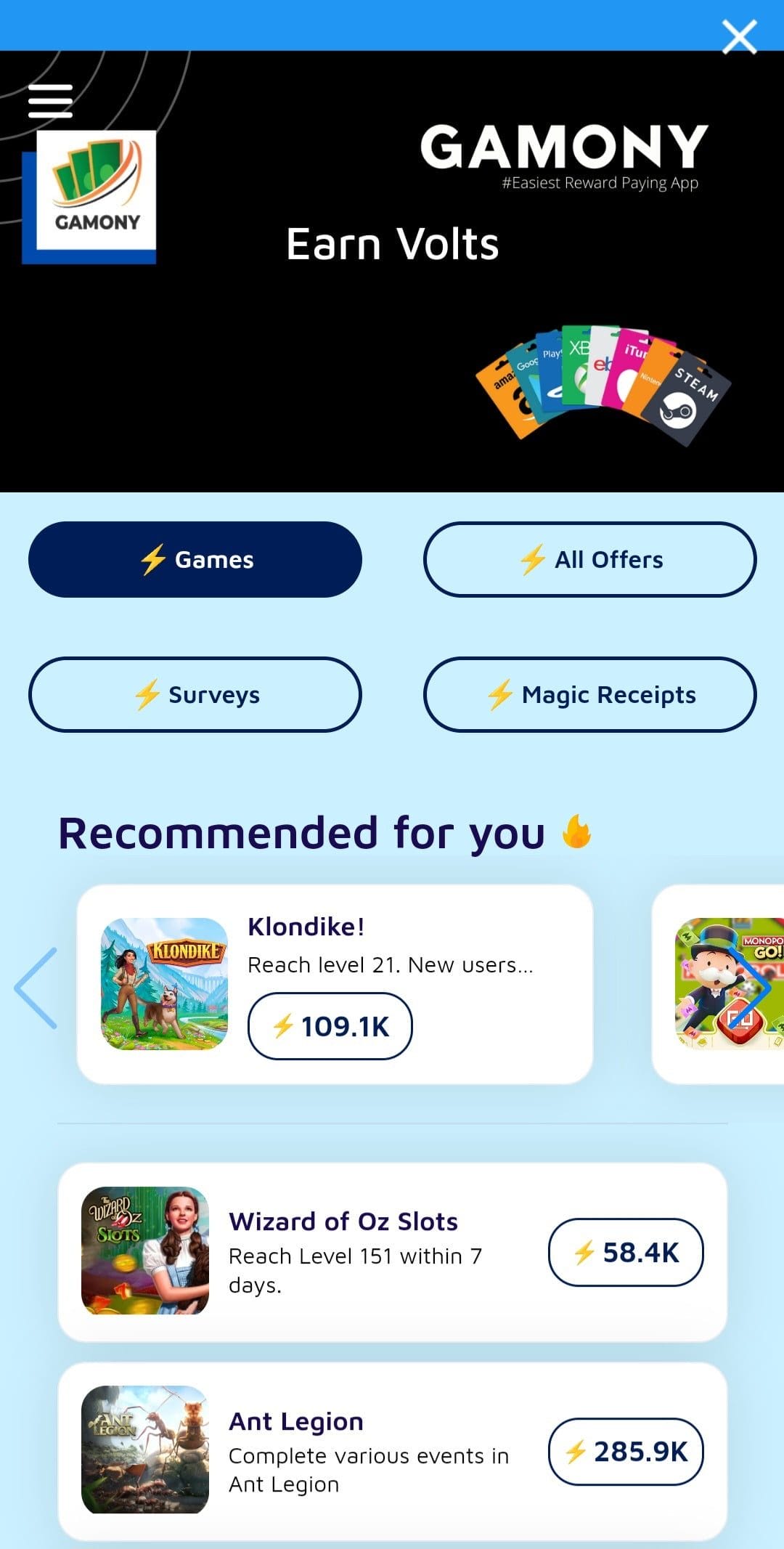Select the Games filter
Image resolution: width=784 pixels, height=1549 pixels.
[195, 559]
